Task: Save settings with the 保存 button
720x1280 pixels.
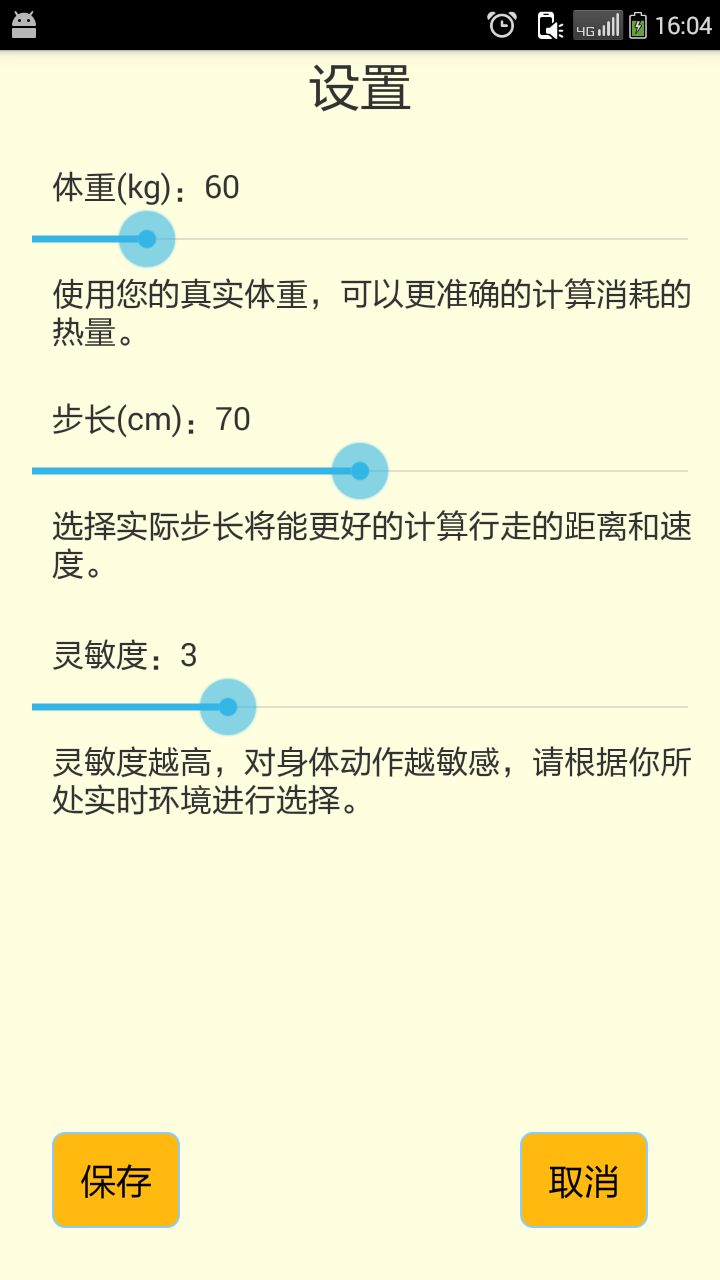Action: tap(116, 1180)
